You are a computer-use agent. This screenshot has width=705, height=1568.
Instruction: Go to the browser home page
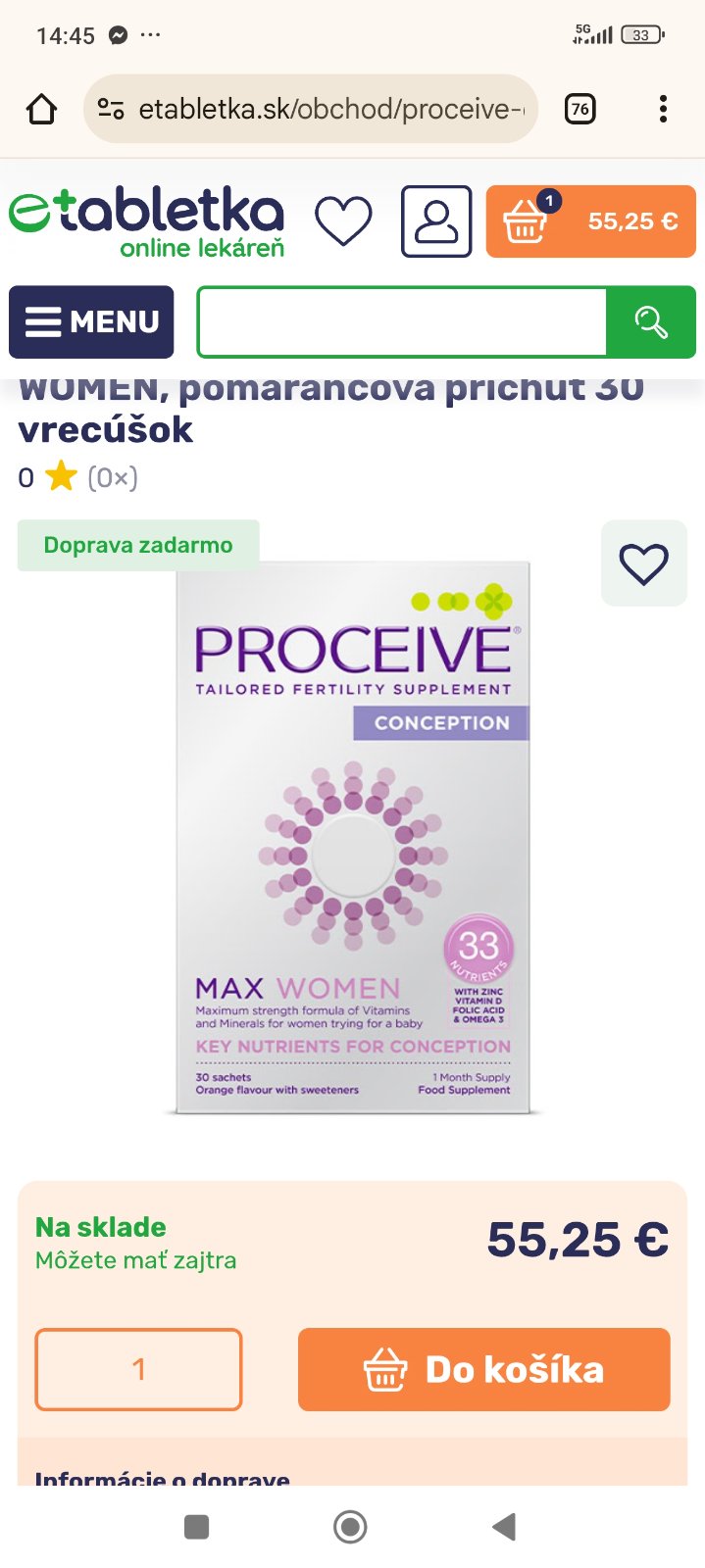coord(41,109)
